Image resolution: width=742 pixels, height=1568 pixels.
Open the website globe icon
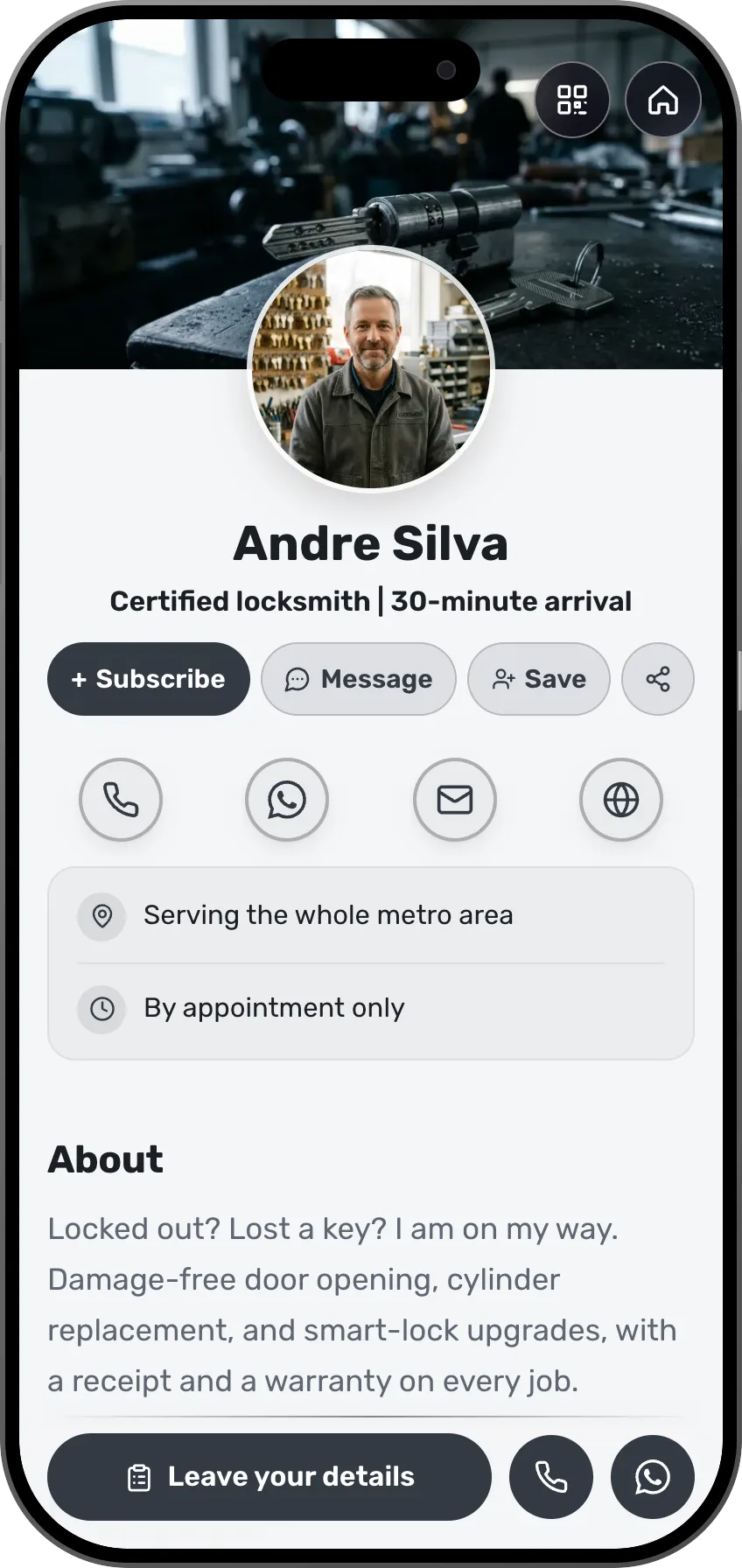pos(621,800)
